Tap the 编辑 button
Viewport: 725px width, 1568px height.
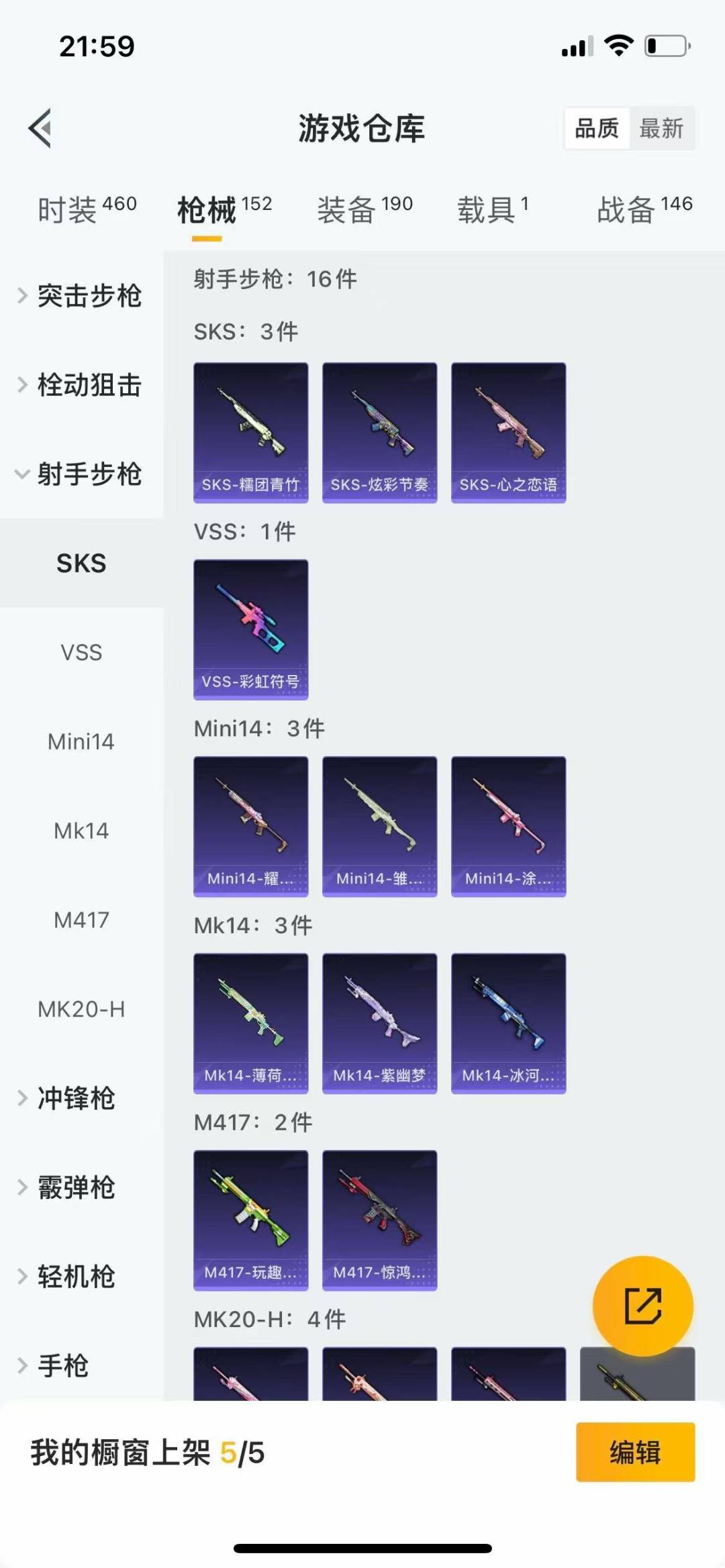point(635,1452)
